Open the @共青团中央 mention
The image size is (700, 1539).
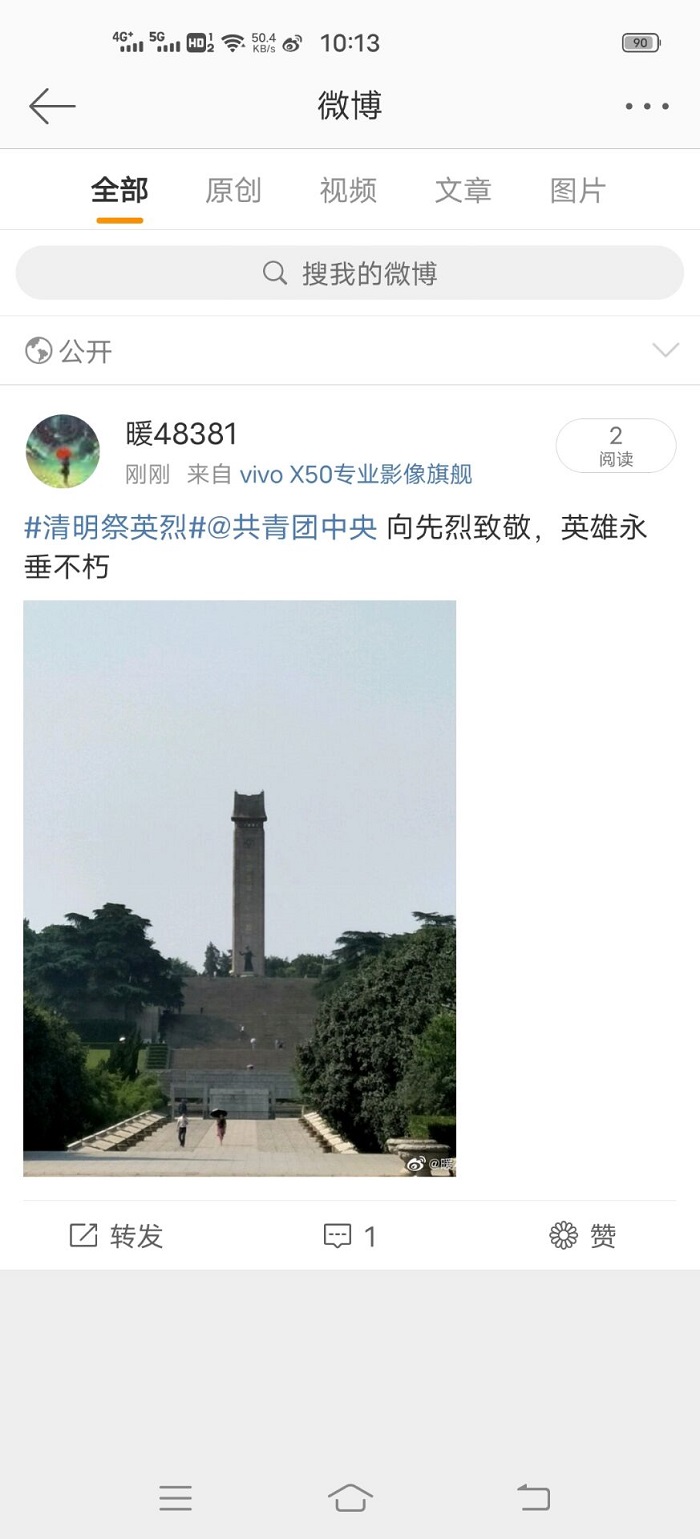tap(283, 527)
